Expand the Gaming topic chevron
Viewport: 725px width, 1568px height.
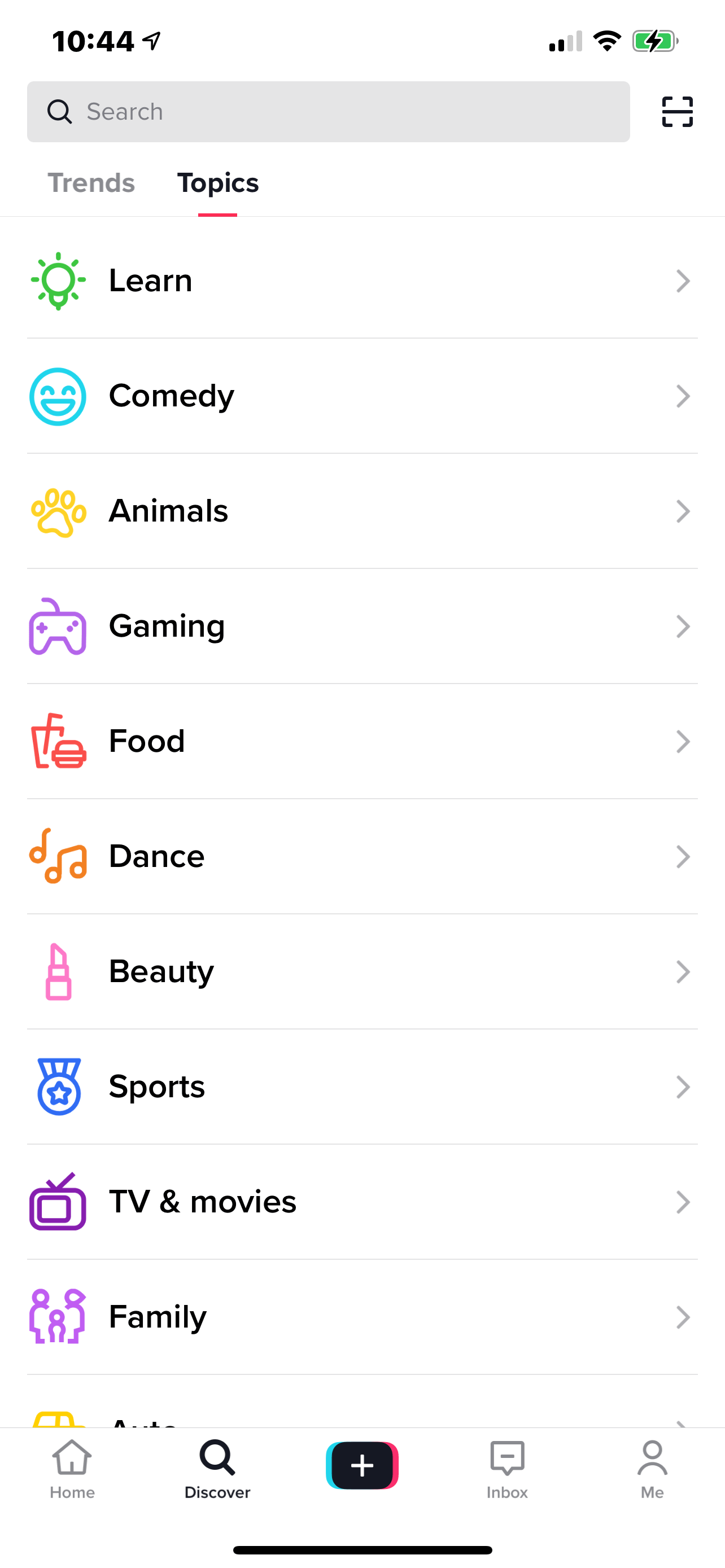pos(683,627)
